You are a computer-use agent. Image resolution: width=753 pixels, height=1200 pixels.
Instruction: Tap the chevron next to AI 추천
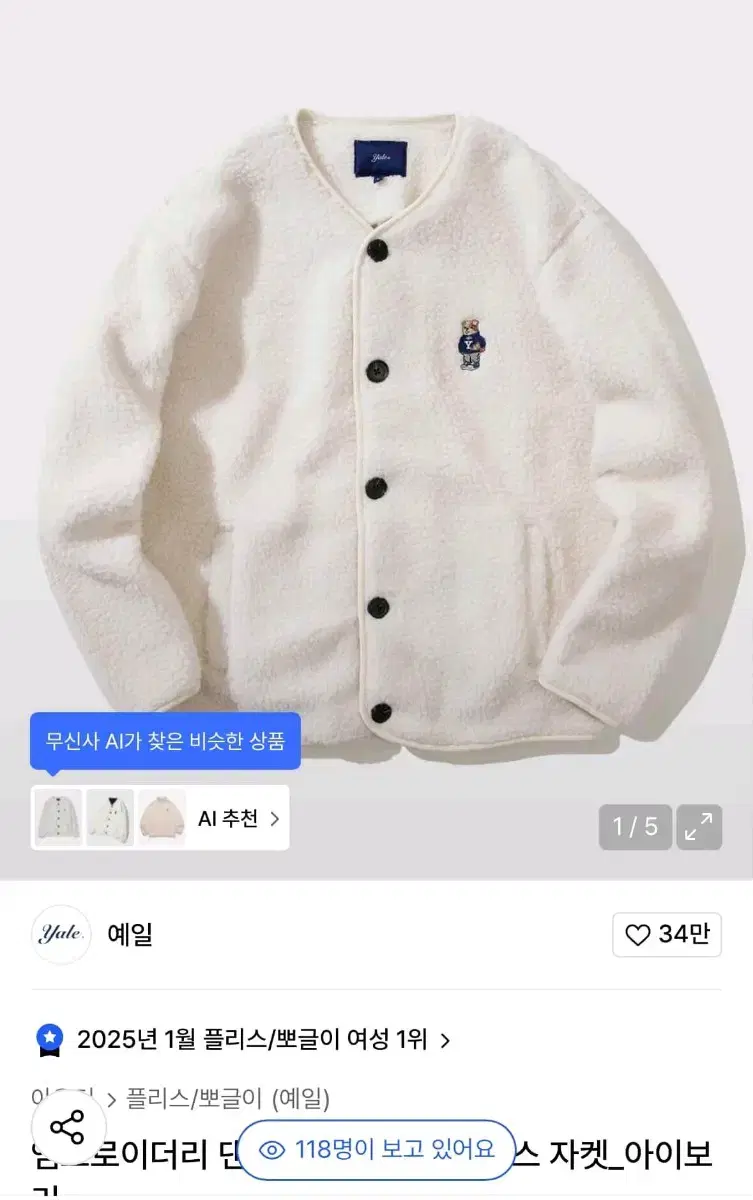273,817
